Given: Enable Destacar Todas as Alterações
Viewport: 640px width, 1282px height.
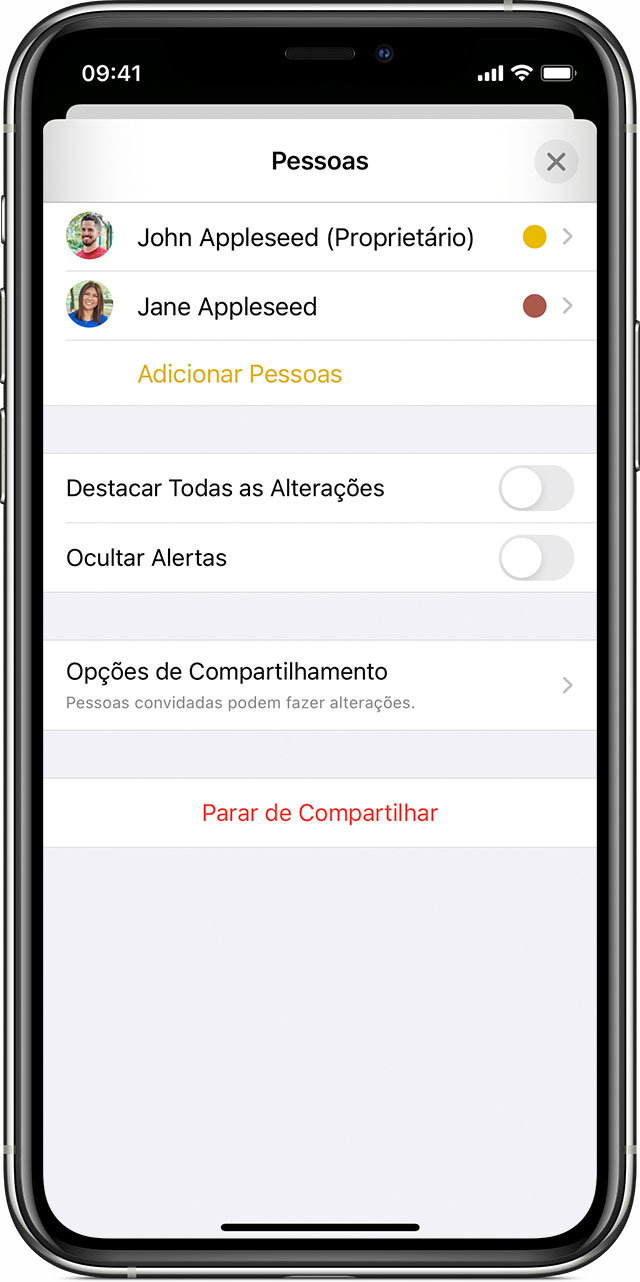Looking at the screenshot, I should pos(536,488).
